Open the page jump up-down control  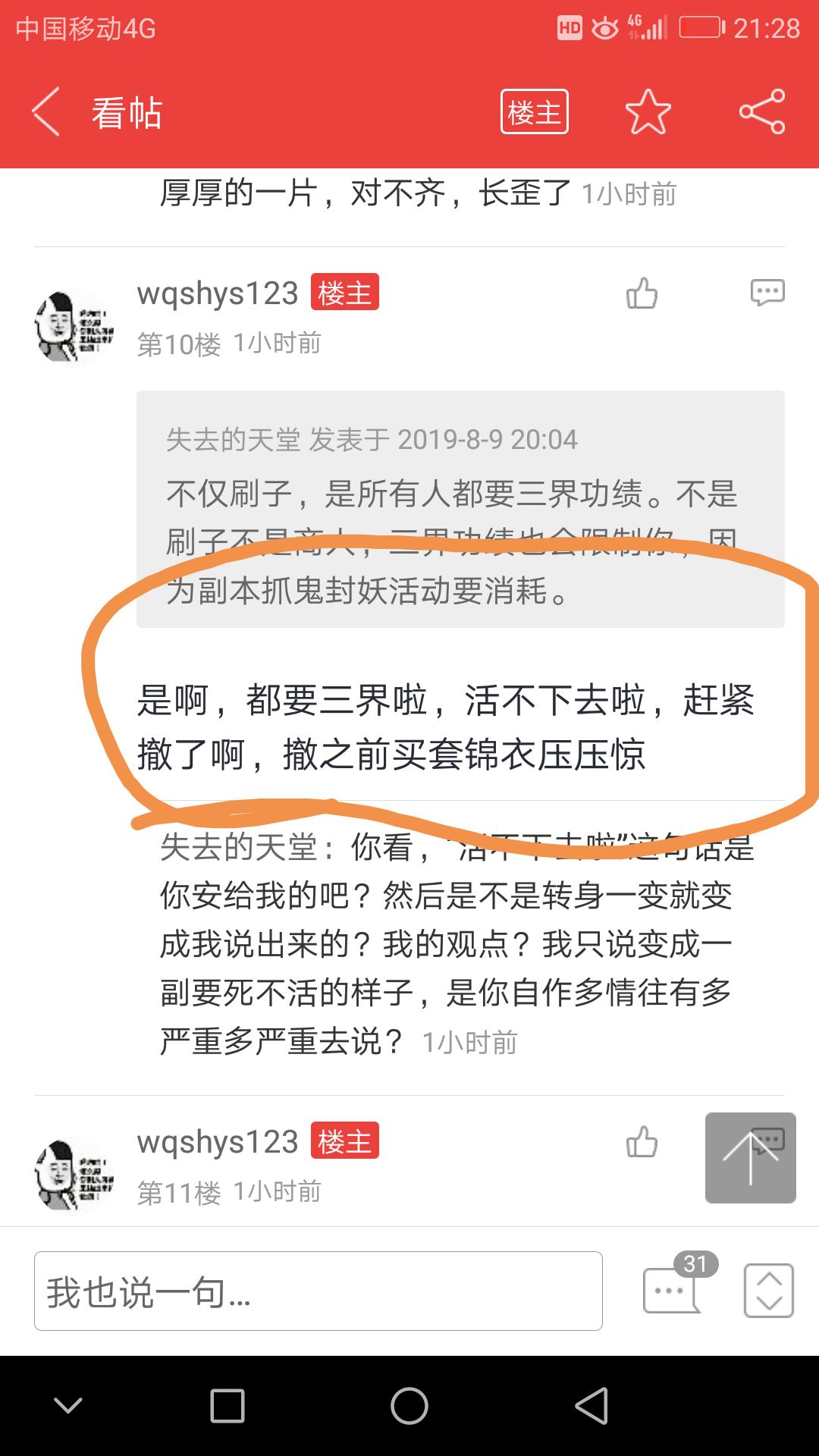(x=768, y=1291)
